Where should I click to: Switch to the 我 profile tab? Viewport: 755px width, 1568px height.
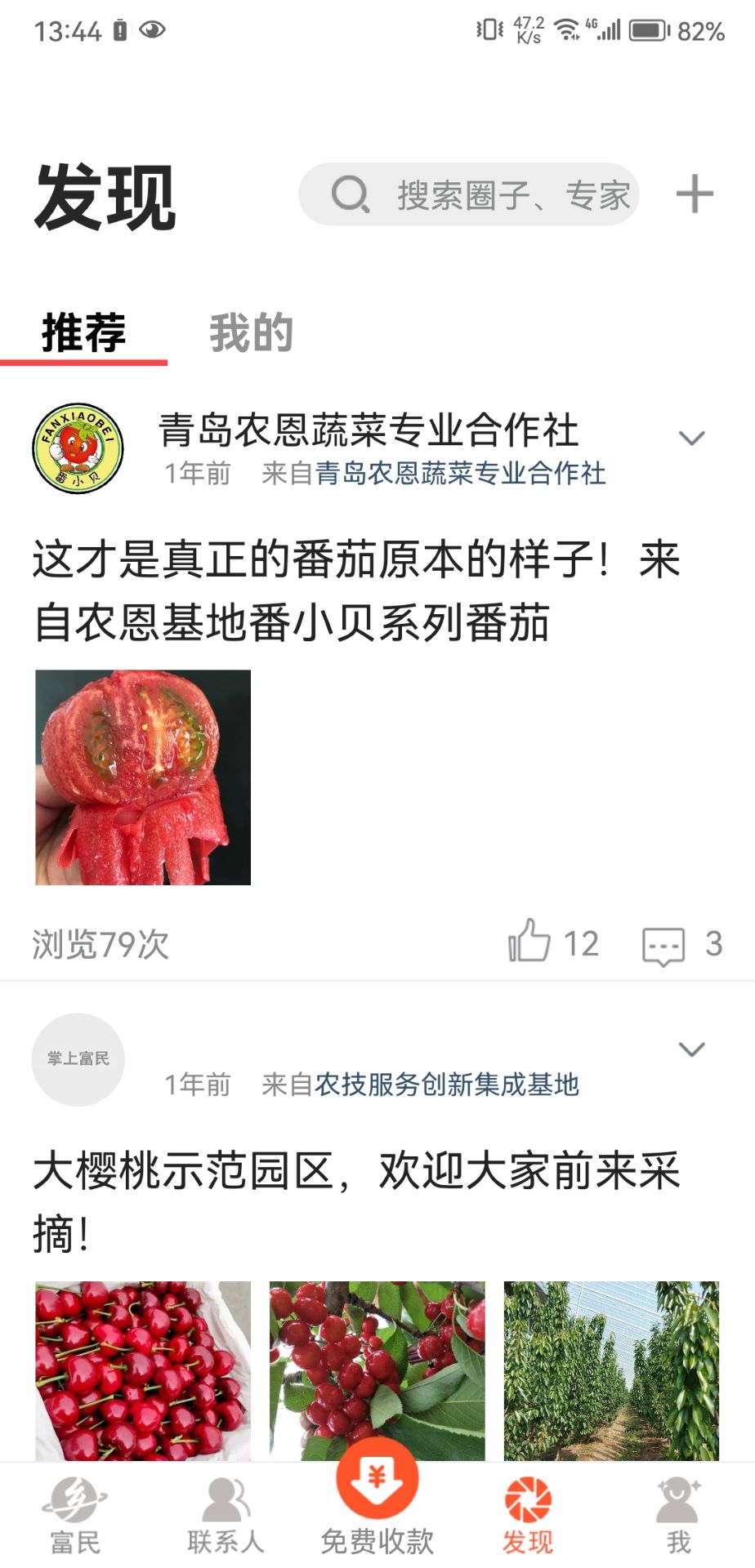click(679, 1516)
